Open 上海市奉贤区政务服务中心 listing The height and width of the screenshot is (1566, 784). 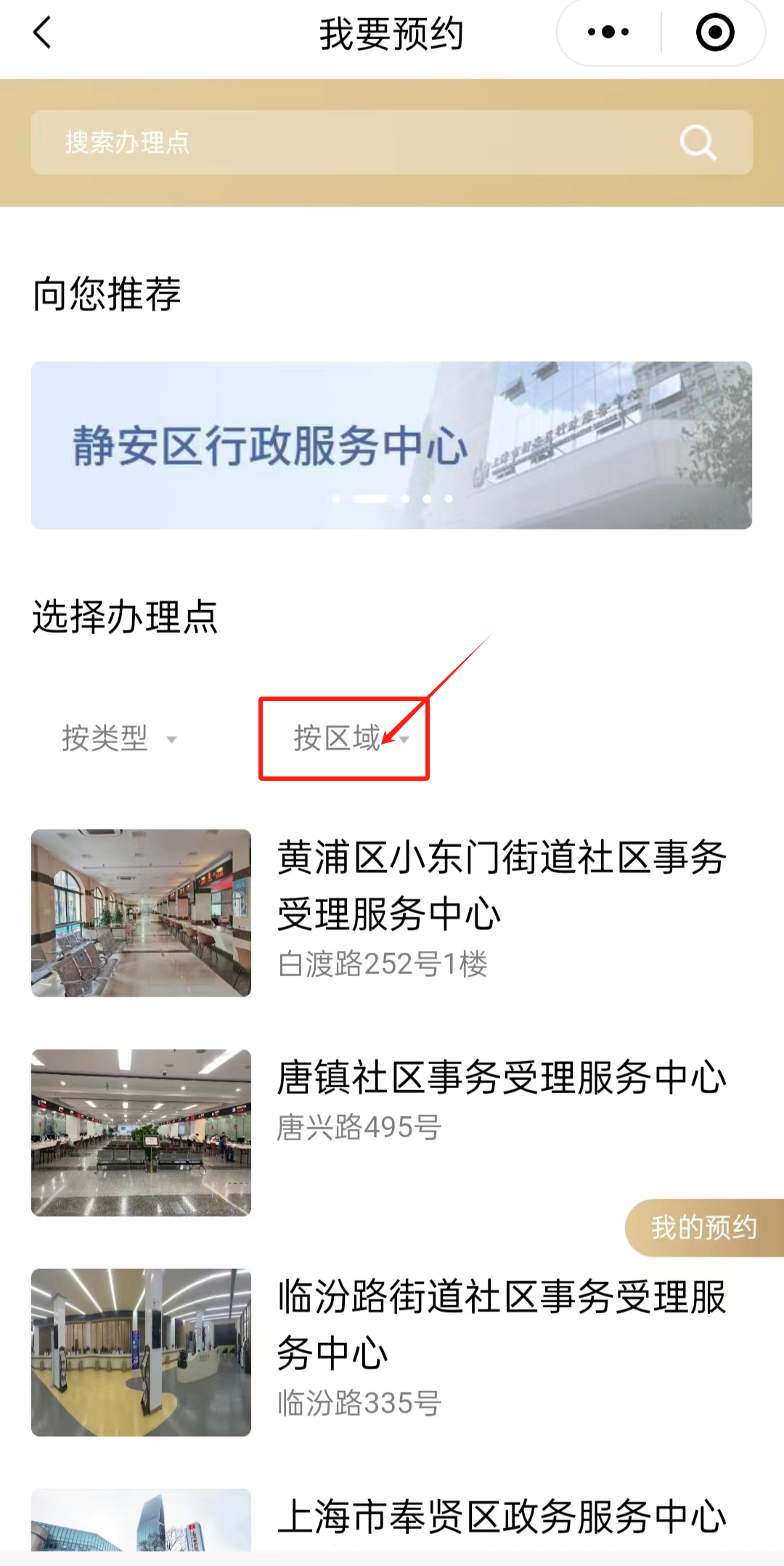coord(501,1517)
